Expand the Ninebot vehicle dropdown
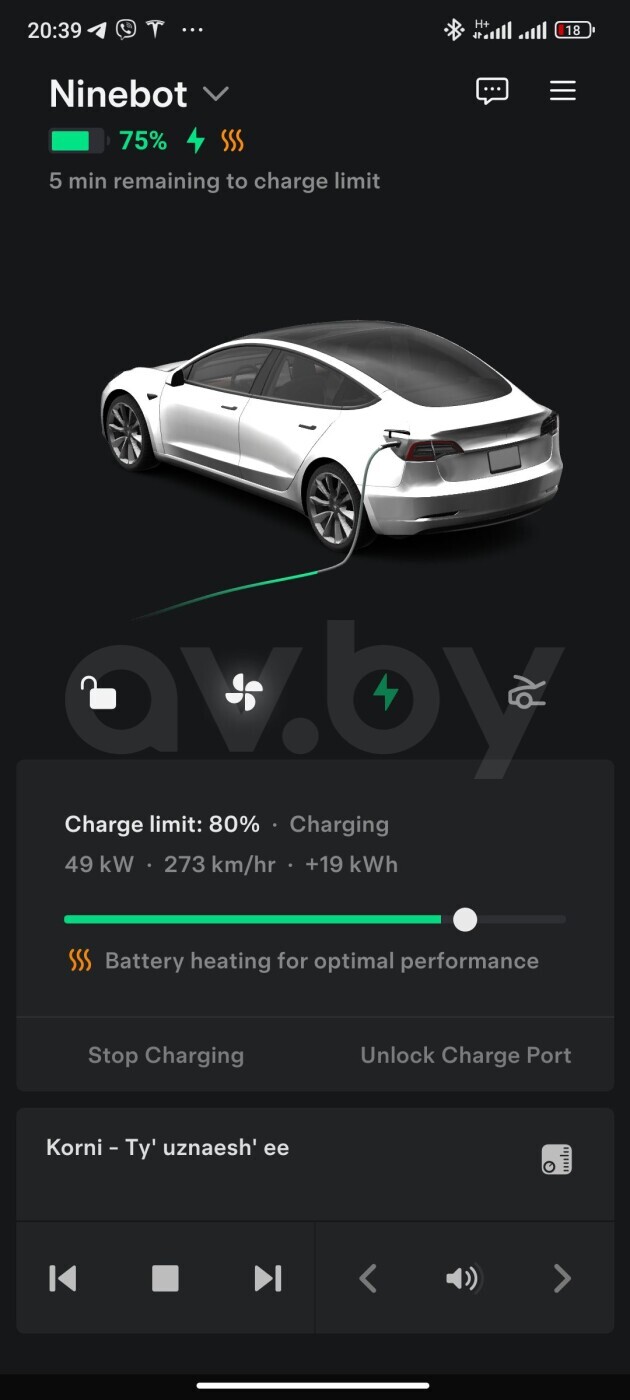The width and height of the screenshot is (630, 1400). pyautogui.click(x=215, y=94)
